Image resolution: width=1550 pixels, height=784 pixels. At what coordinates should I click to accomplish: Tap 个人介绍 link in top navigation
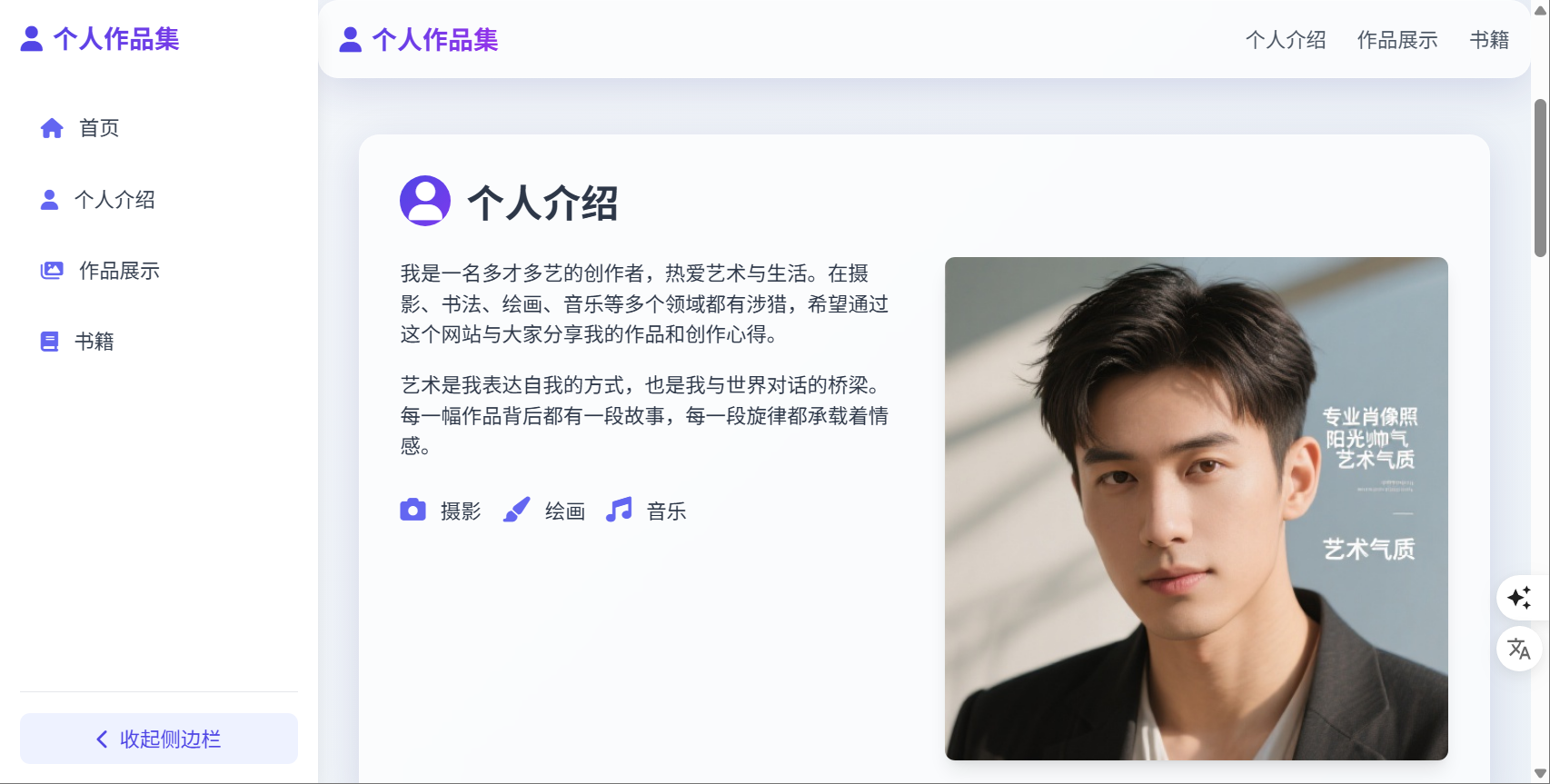coord(1286,40)
